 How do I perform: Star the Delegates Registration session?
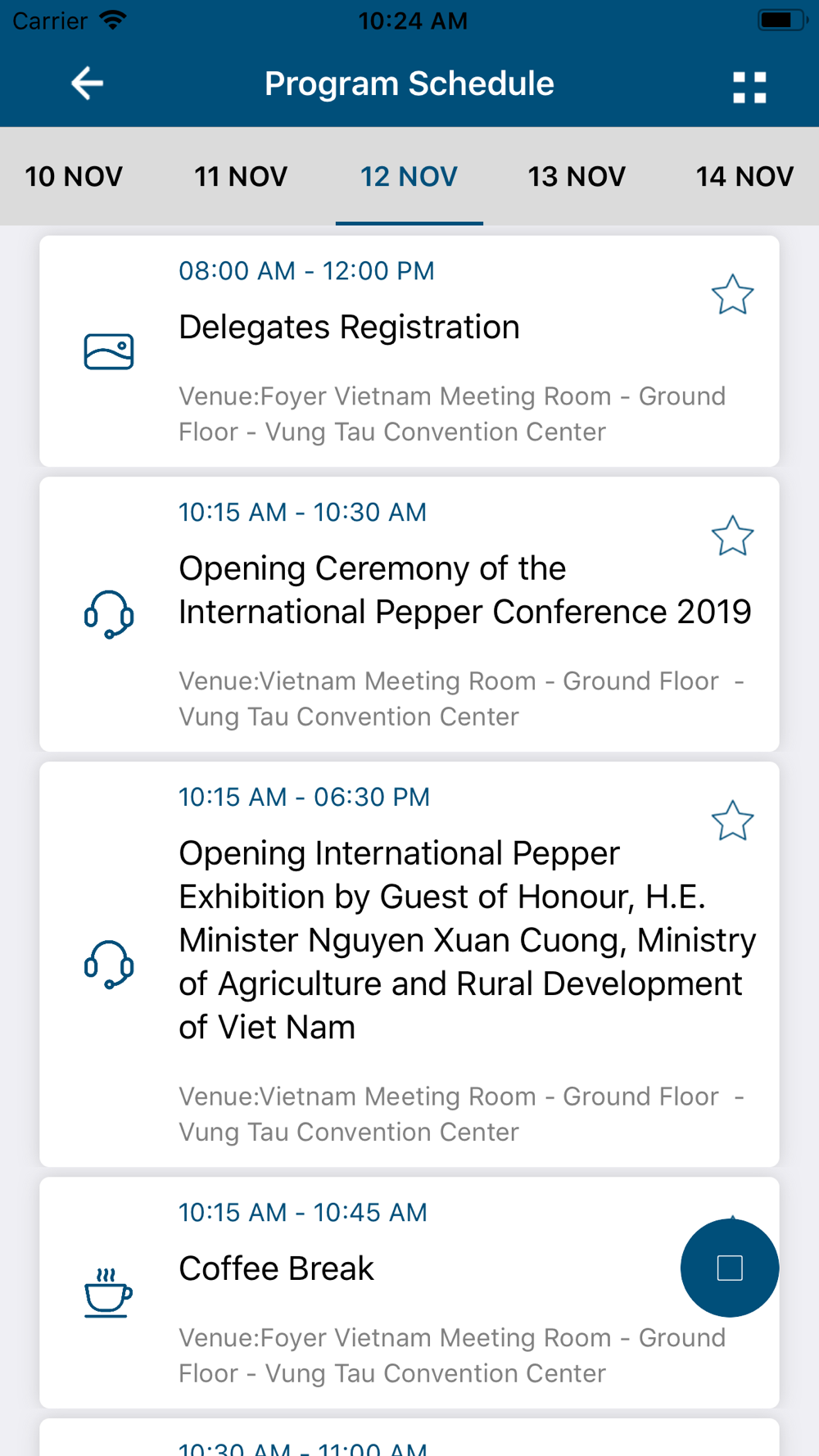pyautogui.click(x=732, y=295)
